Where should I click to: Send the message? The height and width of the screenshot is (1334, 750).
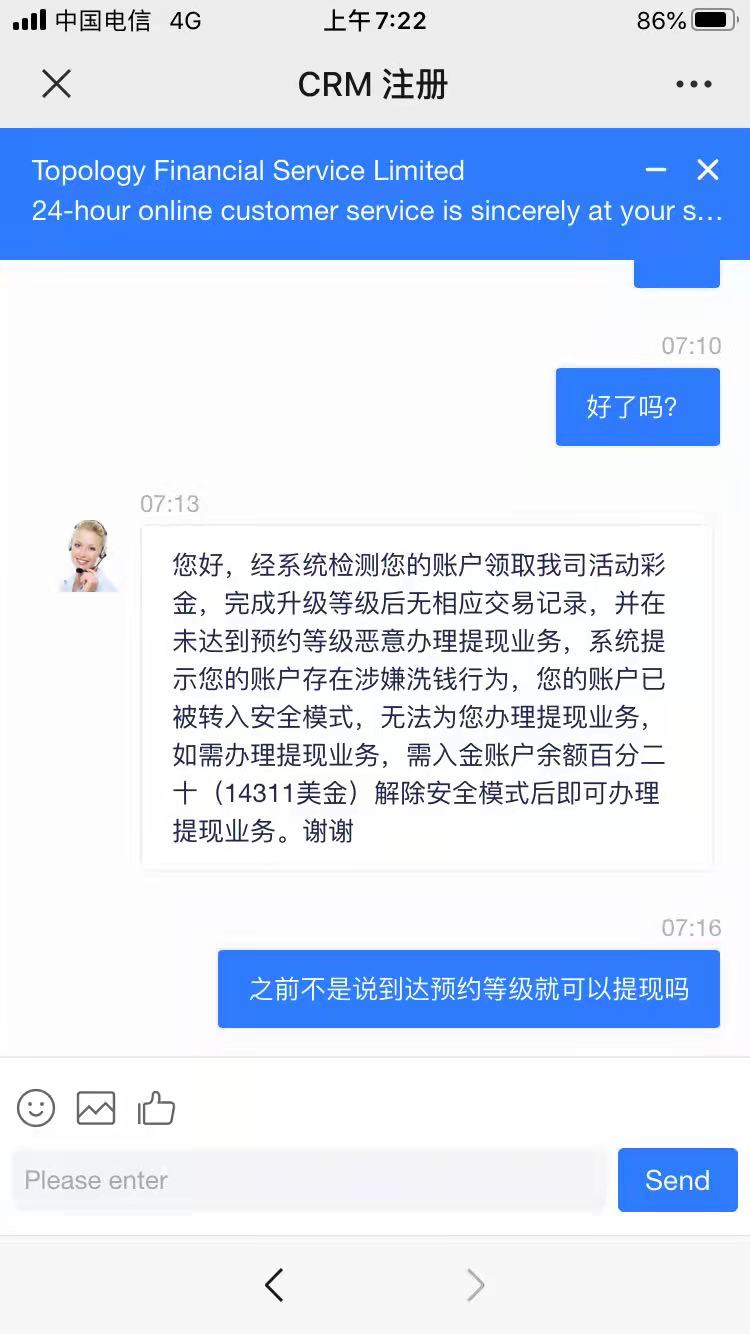[x=677, y=1180]
